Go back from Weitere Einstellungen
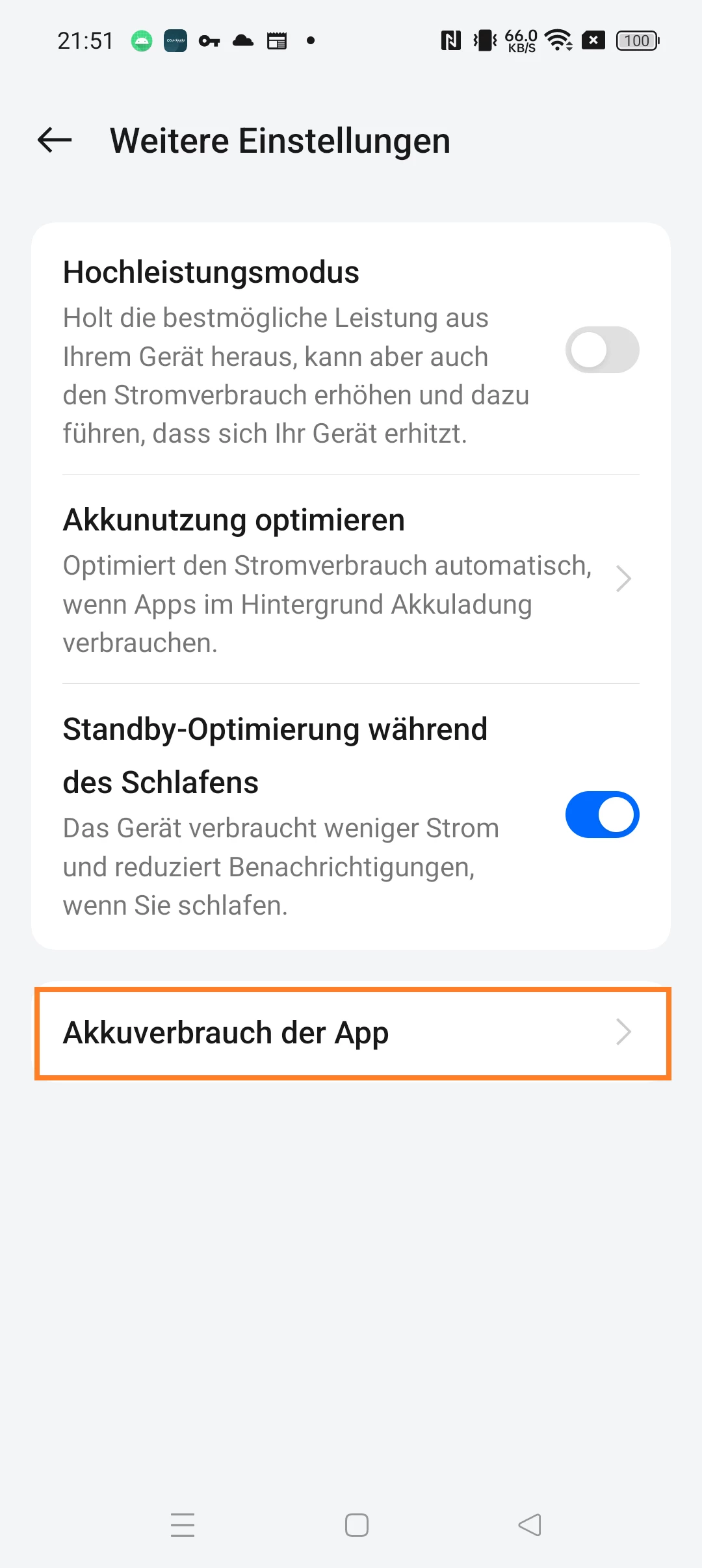 (x=55, y=140)
